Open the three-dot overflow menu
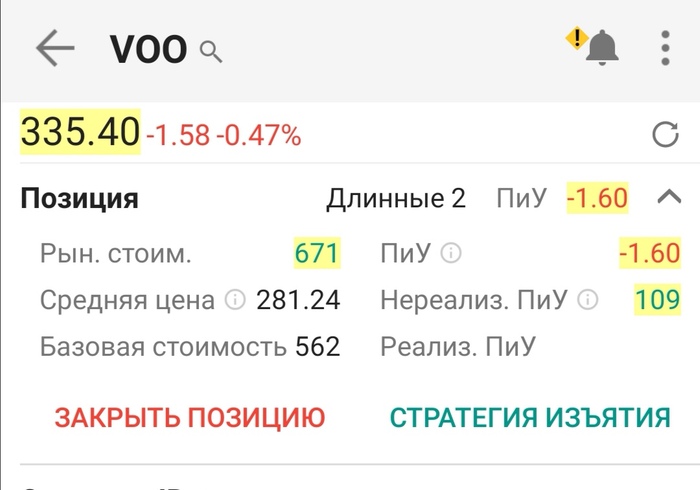The image size is (700, 490). coord(666,48)
